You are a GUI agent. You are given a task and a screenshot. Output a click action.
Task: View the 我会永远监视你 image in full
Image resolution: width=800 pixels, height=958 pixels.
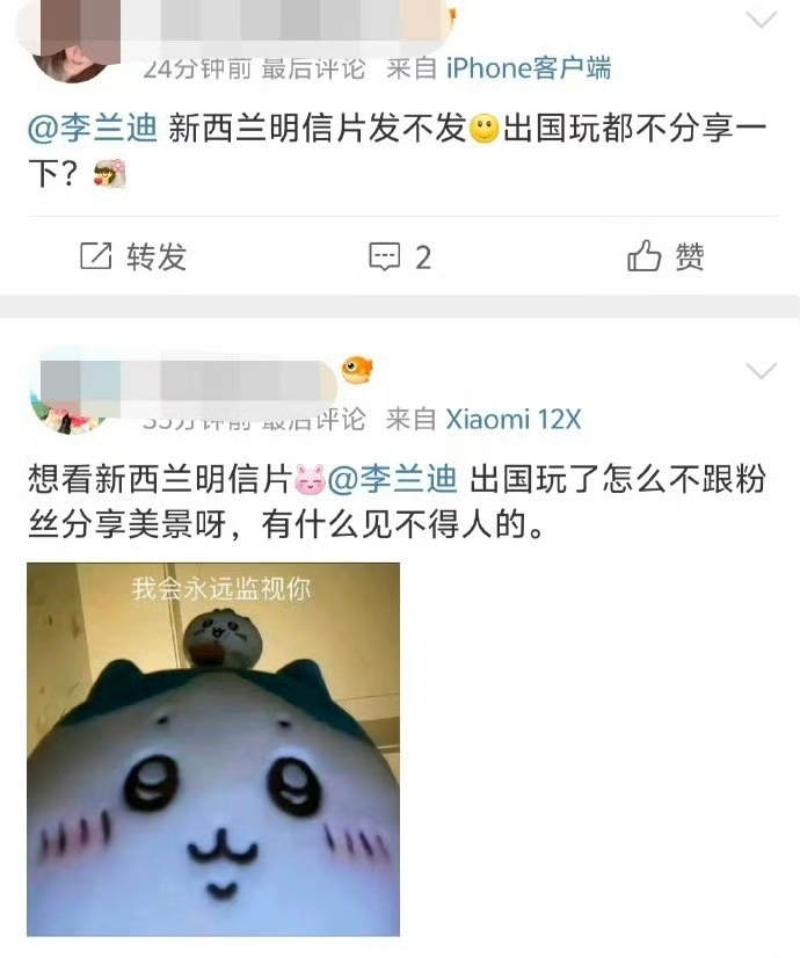click(x=213, y=749)
